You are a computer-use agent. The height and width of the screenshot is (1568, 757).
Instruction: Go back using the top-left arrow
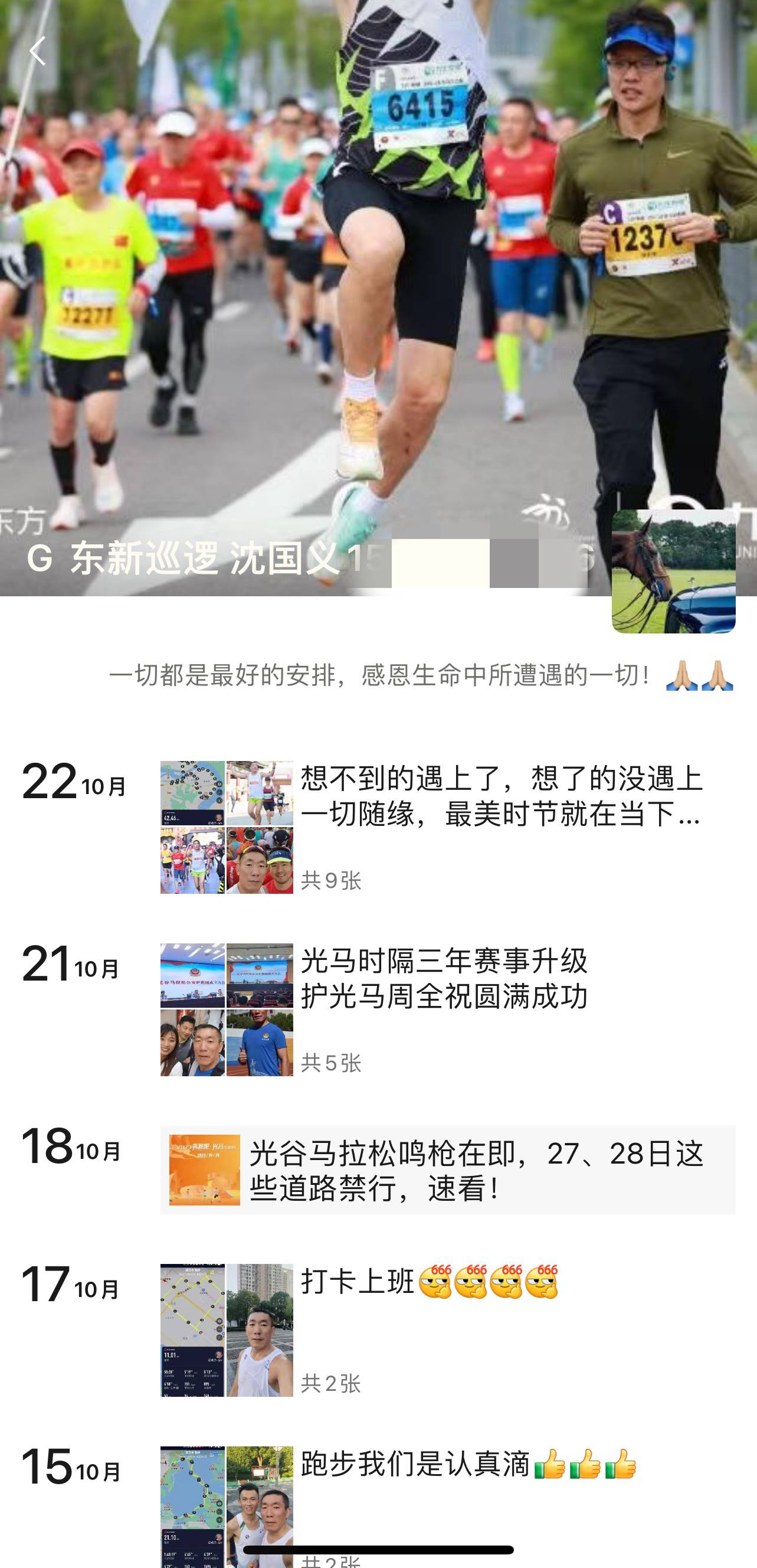[x=38, y=51]
